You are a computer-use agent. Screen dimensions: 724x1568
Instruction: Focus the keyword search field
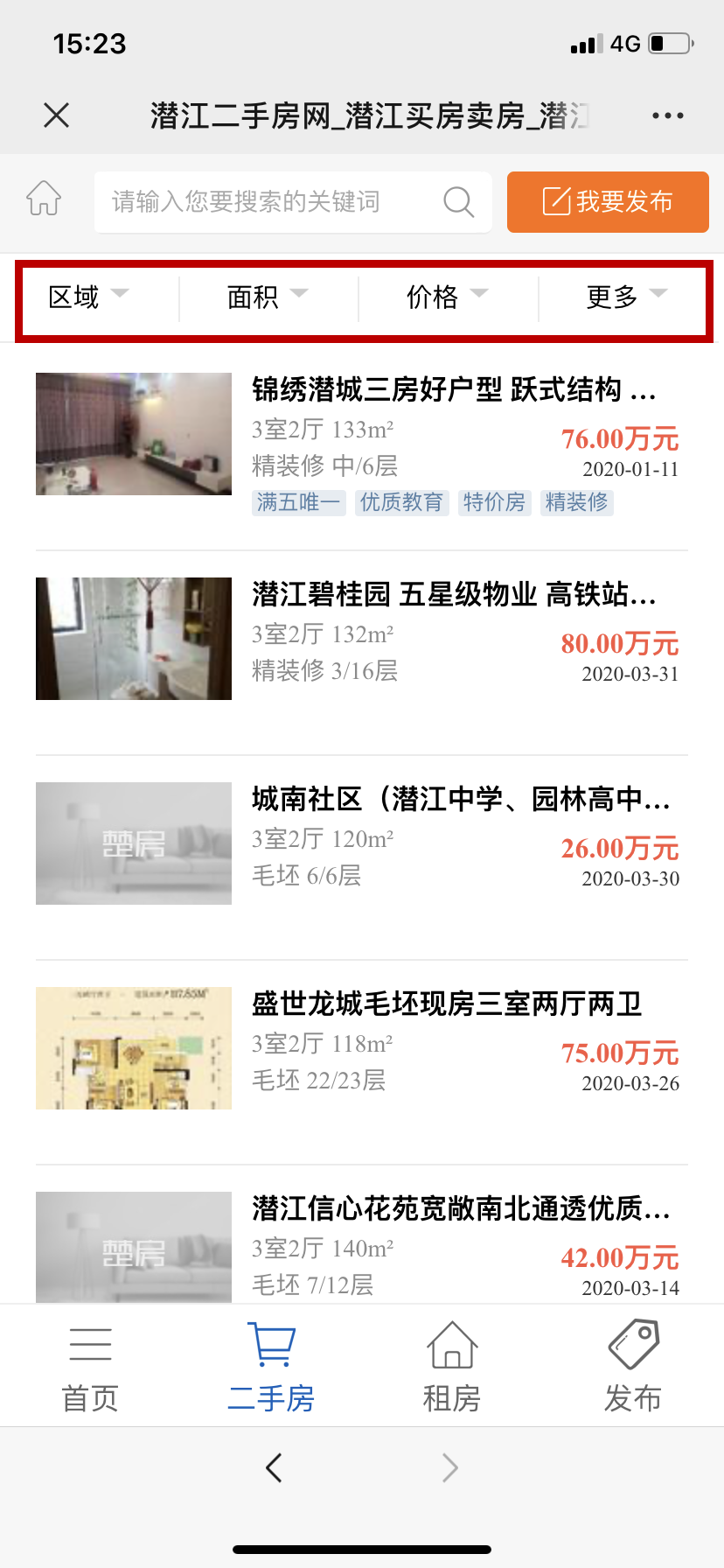pyautogui.click(x=262, y=202)
